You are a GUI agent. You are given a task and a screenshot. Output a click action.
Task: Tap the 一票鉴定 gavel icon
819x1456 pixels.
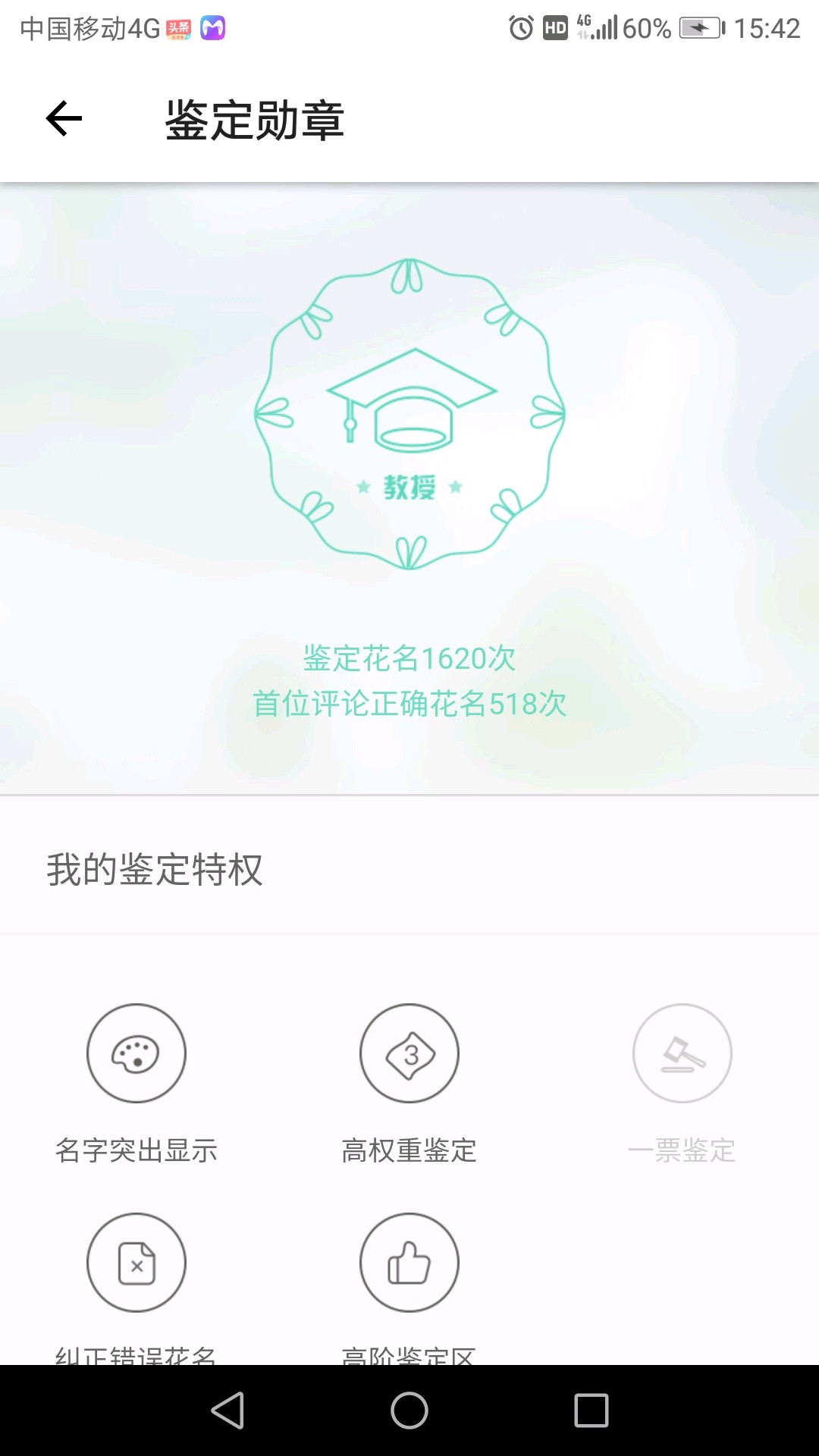tap(682, 1053)
